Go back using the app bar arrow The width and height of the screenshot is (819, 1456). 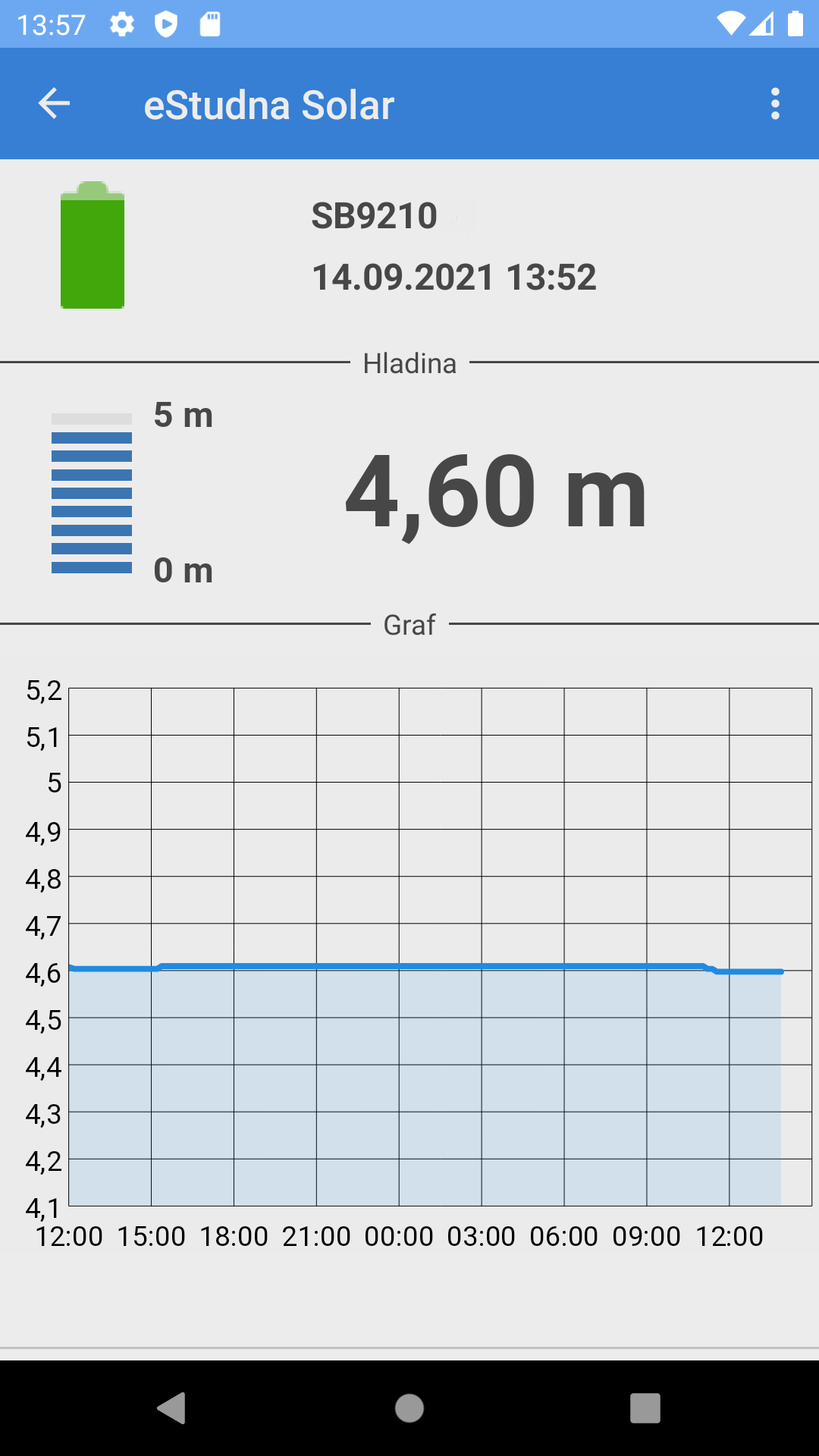54,104
